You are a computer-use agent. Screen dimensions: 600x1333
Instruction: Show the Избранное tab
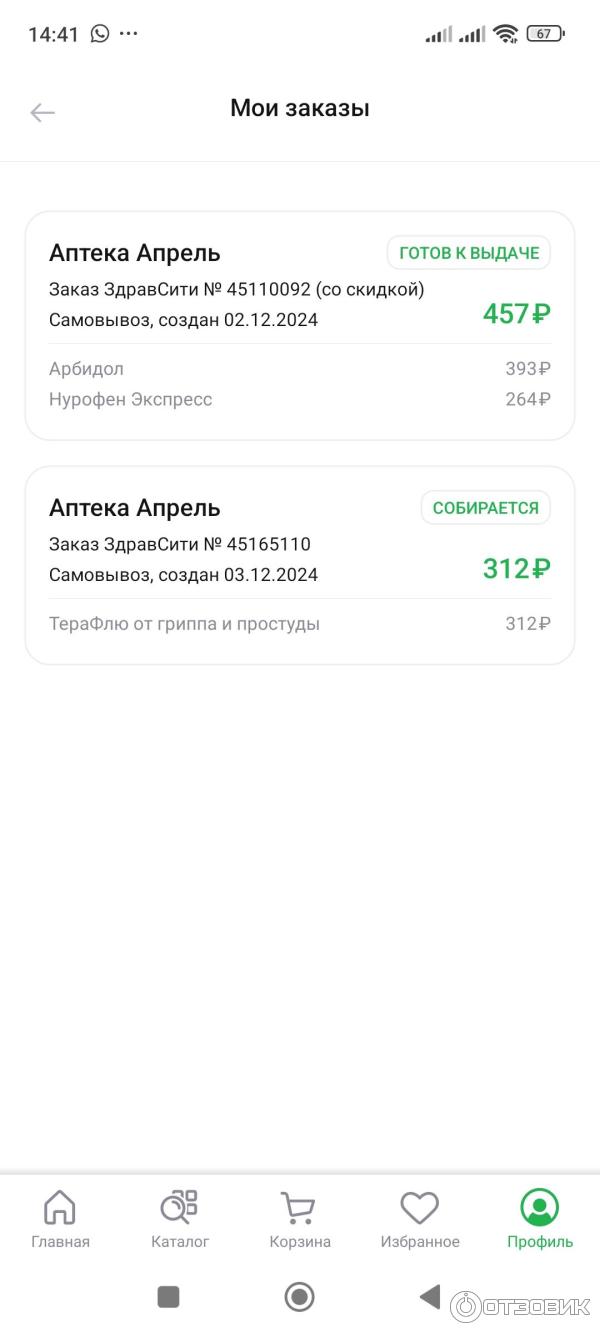tap(420, 1220)
